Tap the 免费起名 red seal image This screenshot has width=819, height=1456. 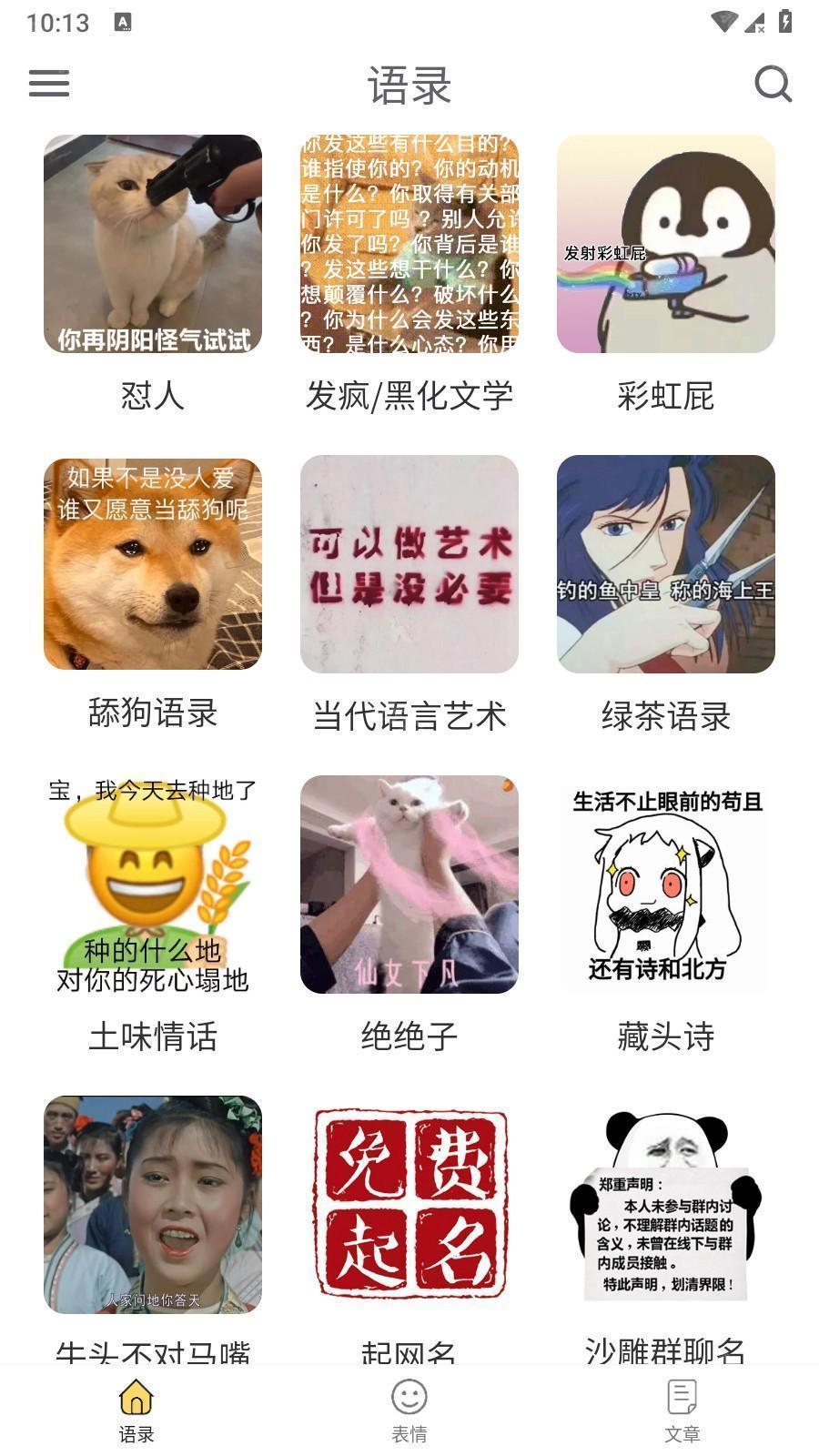[x=409, y=1201]
